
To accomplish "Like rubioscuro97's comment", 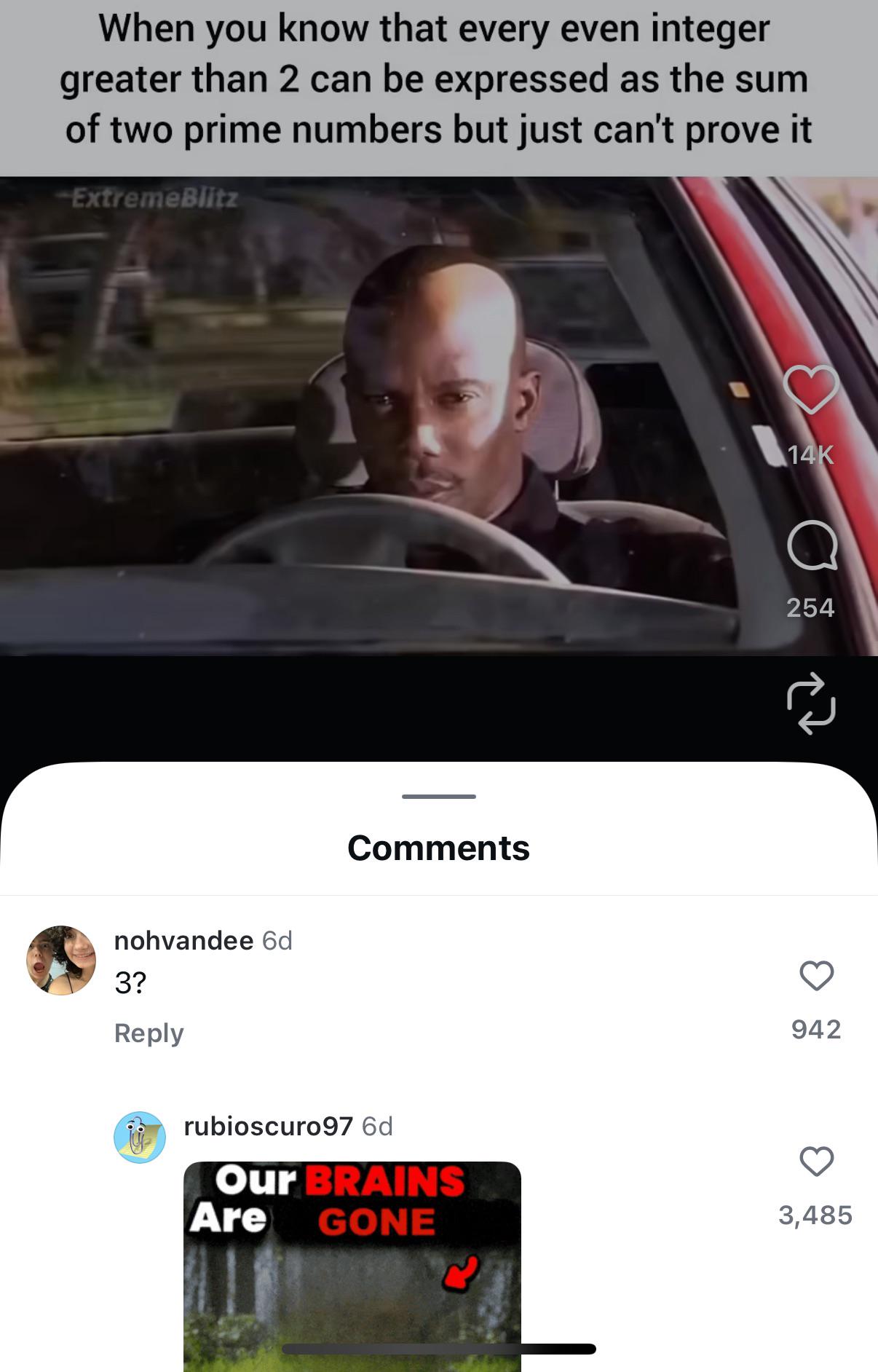I will pyautogui.click(x=816, y=1161).
